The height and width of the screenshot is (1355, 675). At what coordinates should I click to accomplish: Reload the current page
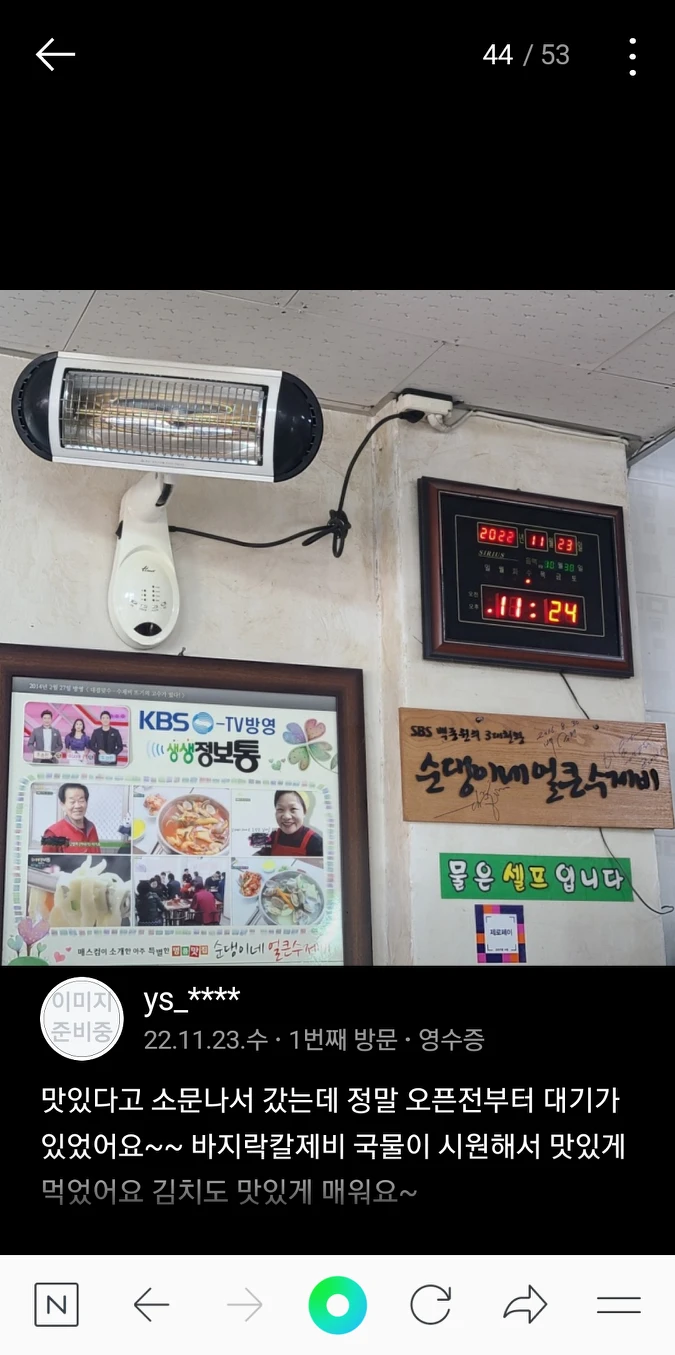click(431, 1305)
